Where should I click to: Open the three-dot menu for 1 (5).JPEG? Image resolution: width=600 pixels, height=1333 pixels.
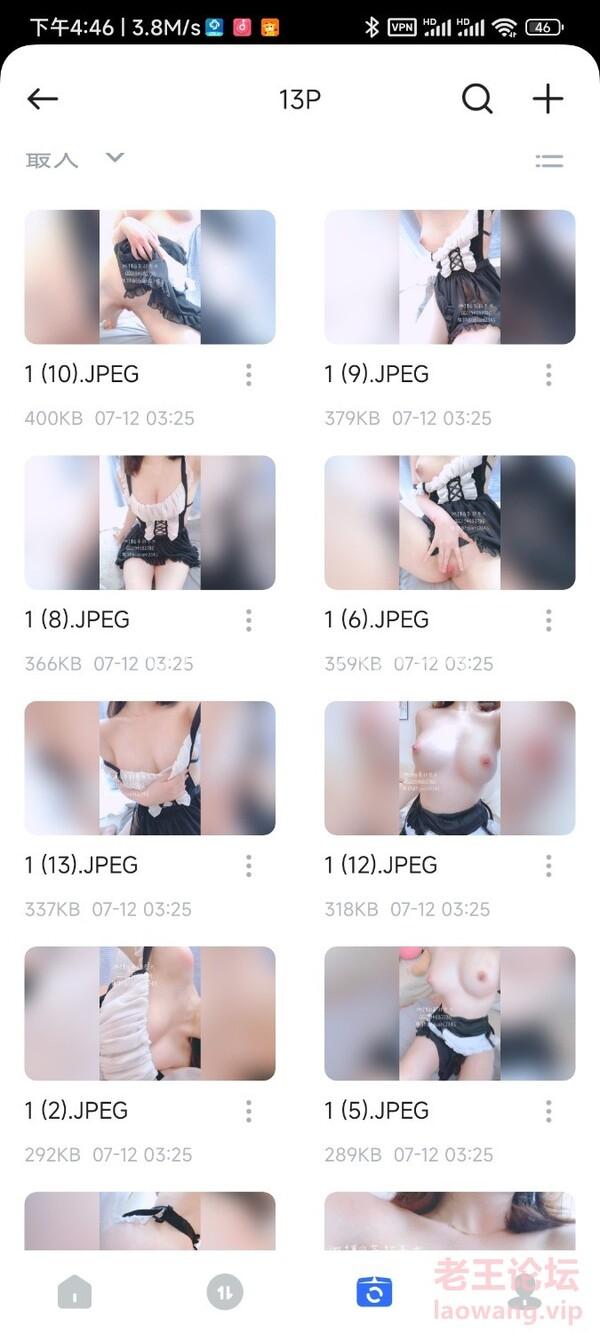coord(548,1110)
